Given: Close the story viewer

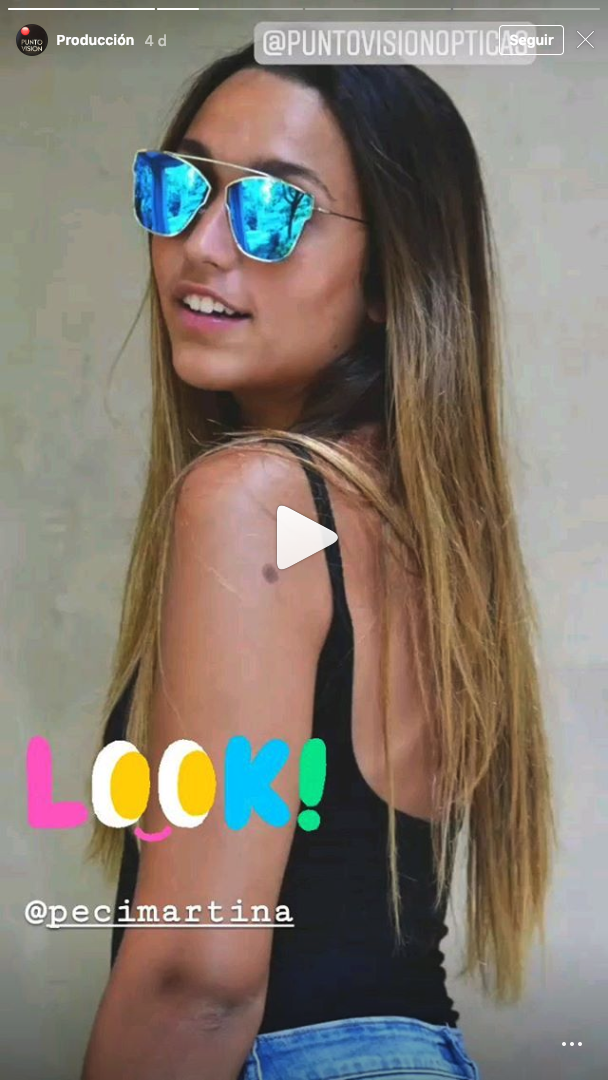Looking at the screenshot, I should 585,40.
